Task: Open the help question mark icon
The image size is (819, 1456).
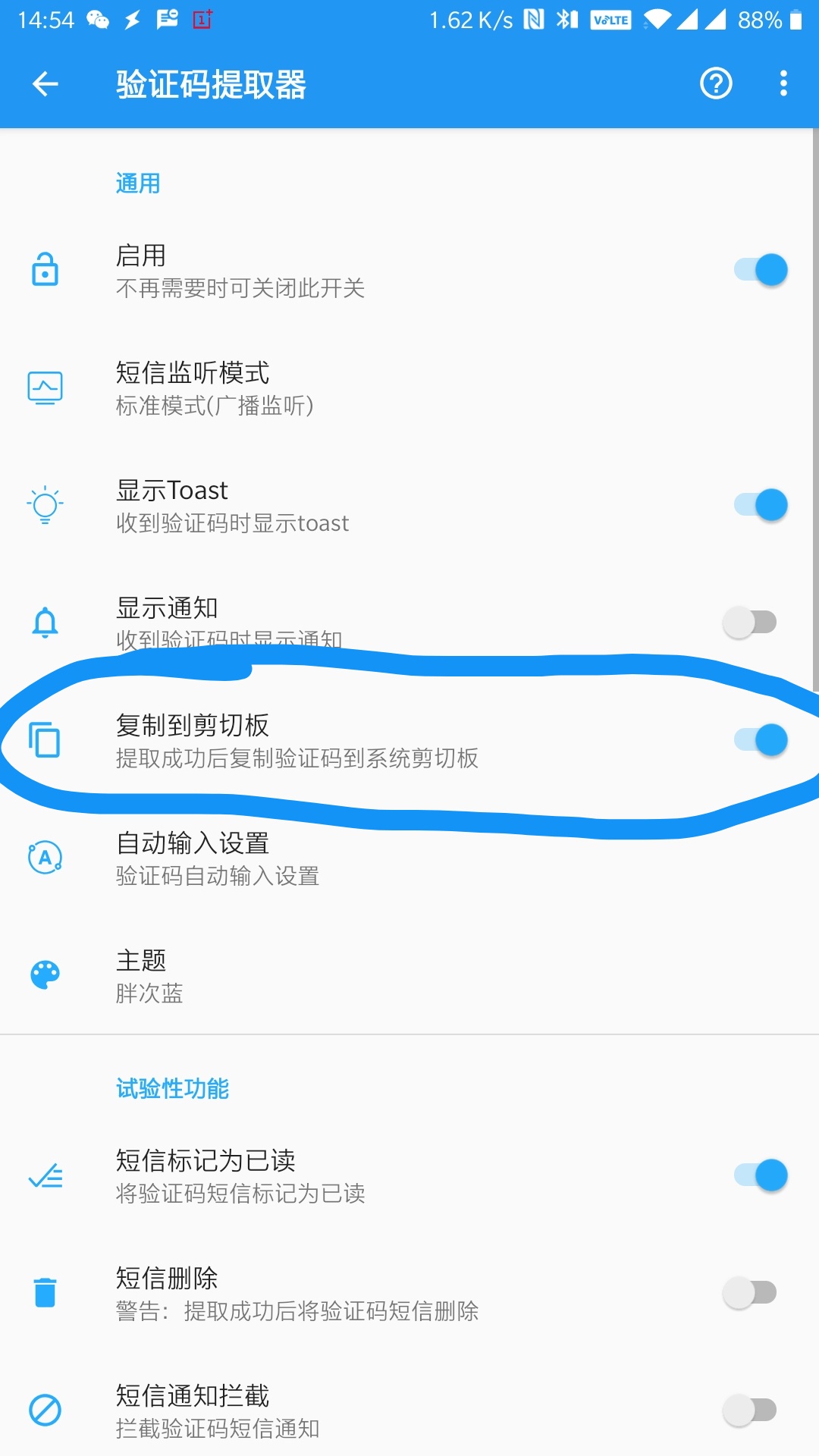Action: pyautogui.click(x=716, y=83)
